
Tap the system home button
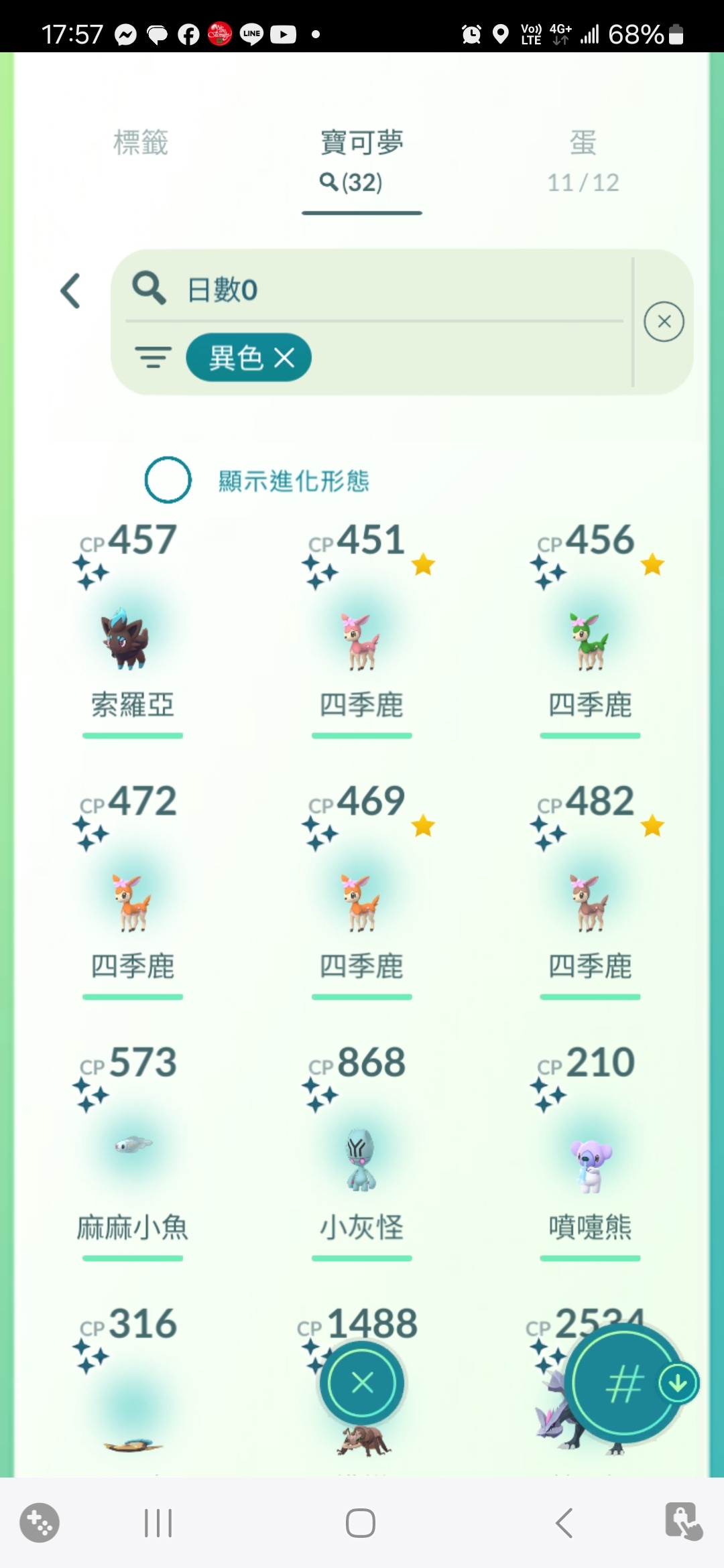click(x=360, y=1523)
